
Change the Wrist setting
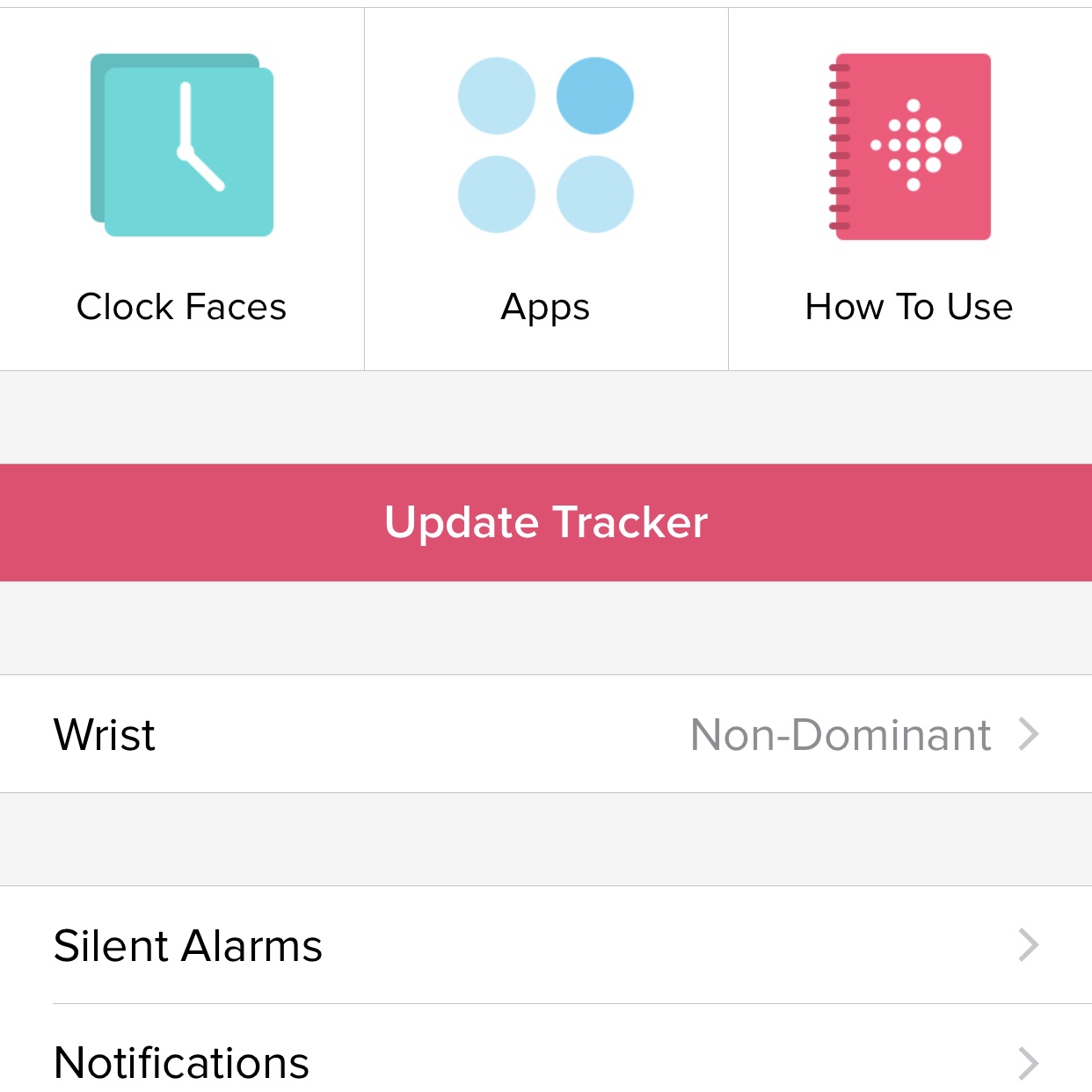click(x=546, y=734)
